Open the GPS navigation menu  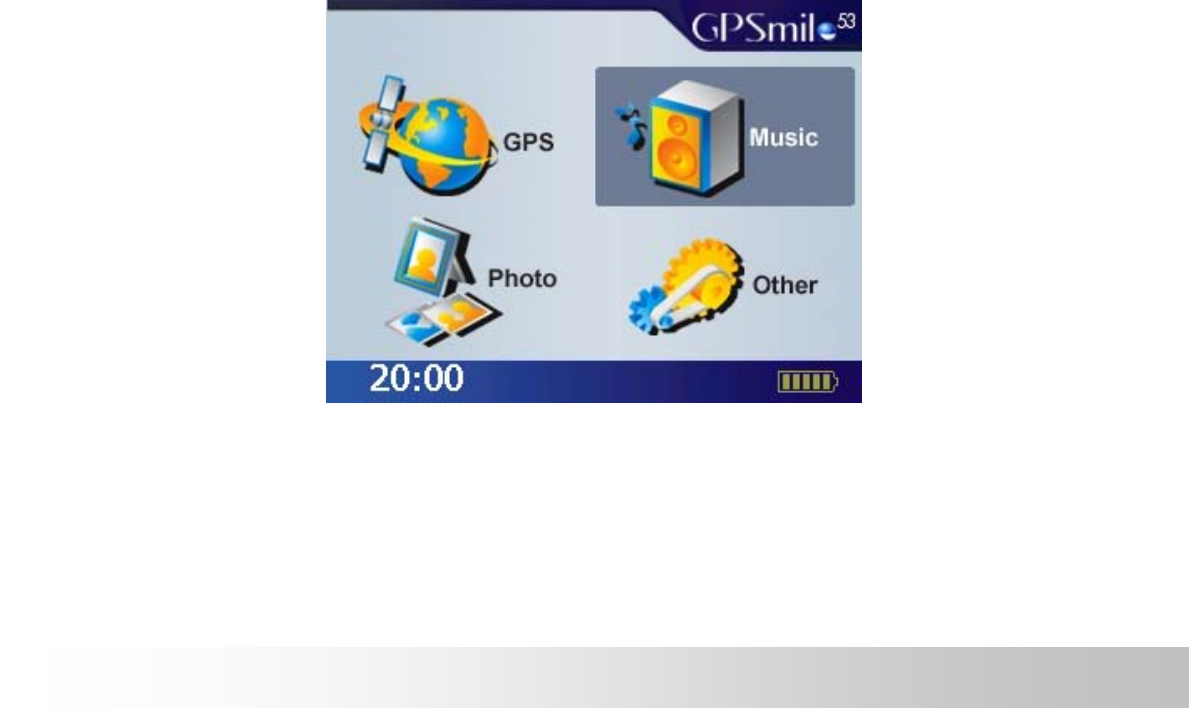(455, 140)
